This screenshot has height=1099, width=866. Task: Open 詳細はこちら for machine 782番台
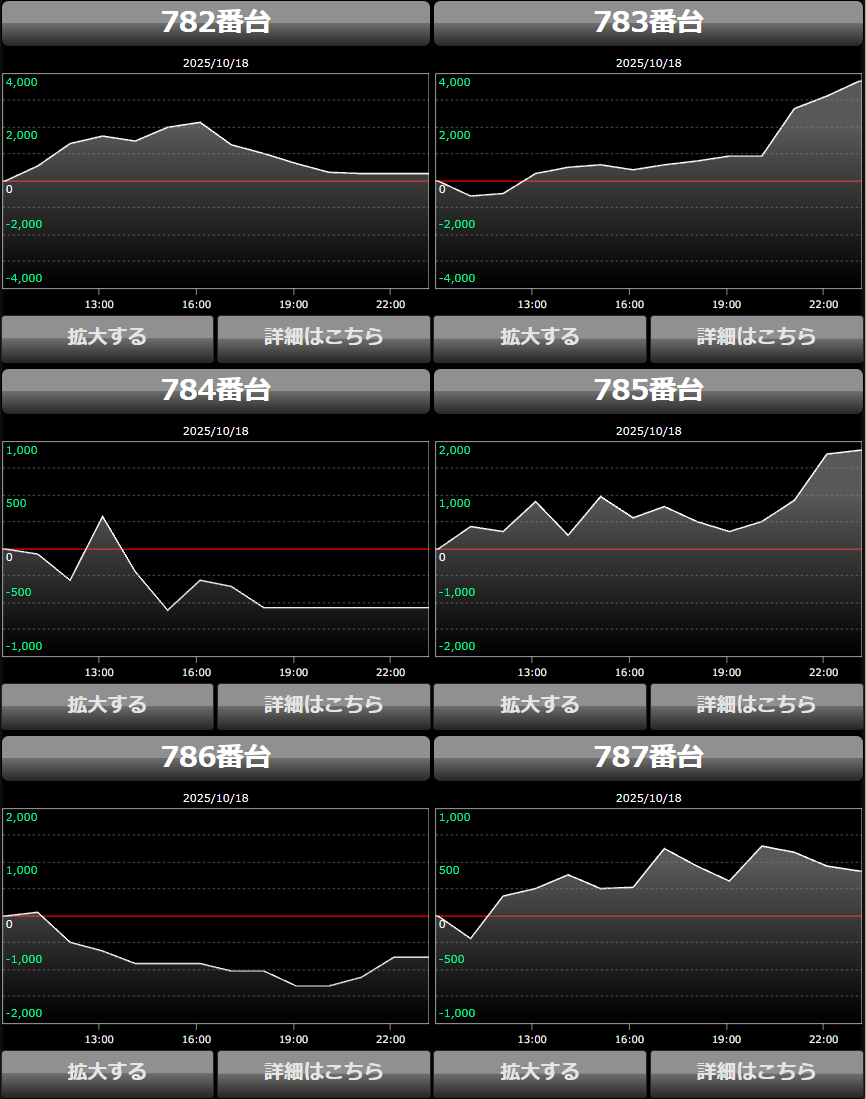pyautogui.click(x=323, y=338)
